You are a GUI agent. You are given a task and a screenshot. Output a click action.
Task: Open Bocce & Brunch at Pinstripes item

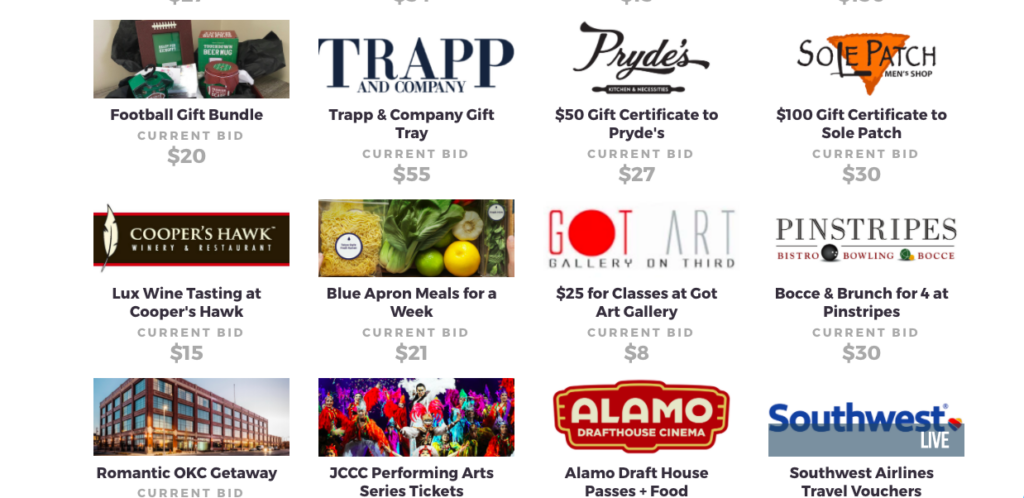coord(861,302)
